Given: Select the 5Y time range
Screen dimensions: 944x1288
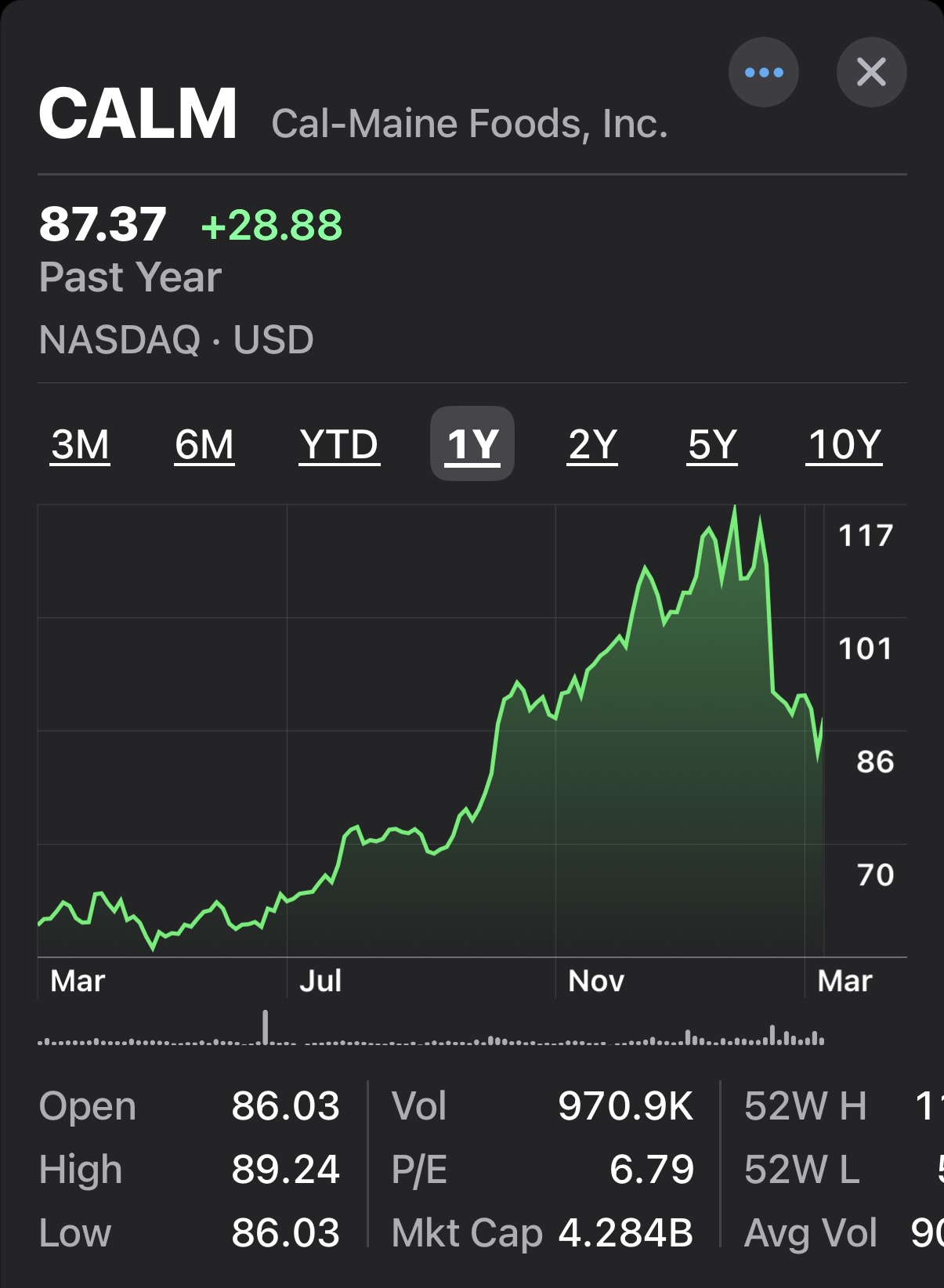Looking at the screenshot, I should 712,444.
